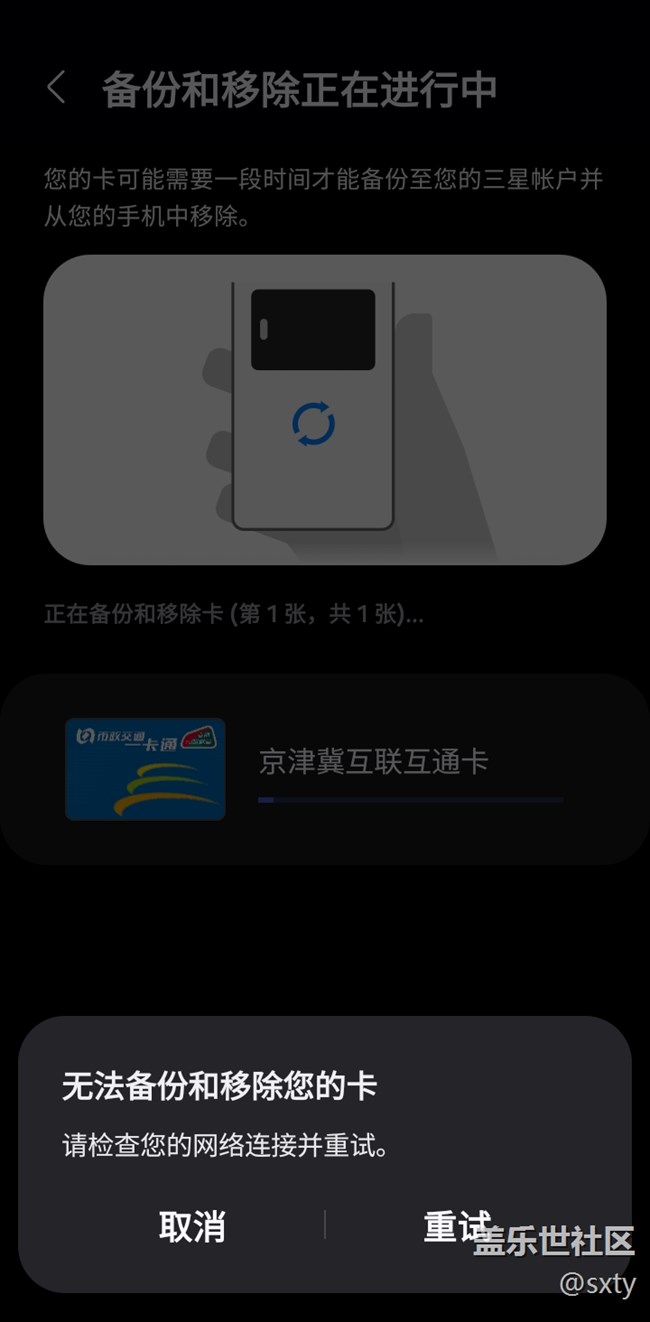
Task: Tap 重试 to retry the backup
Action: pos(456,1226)
